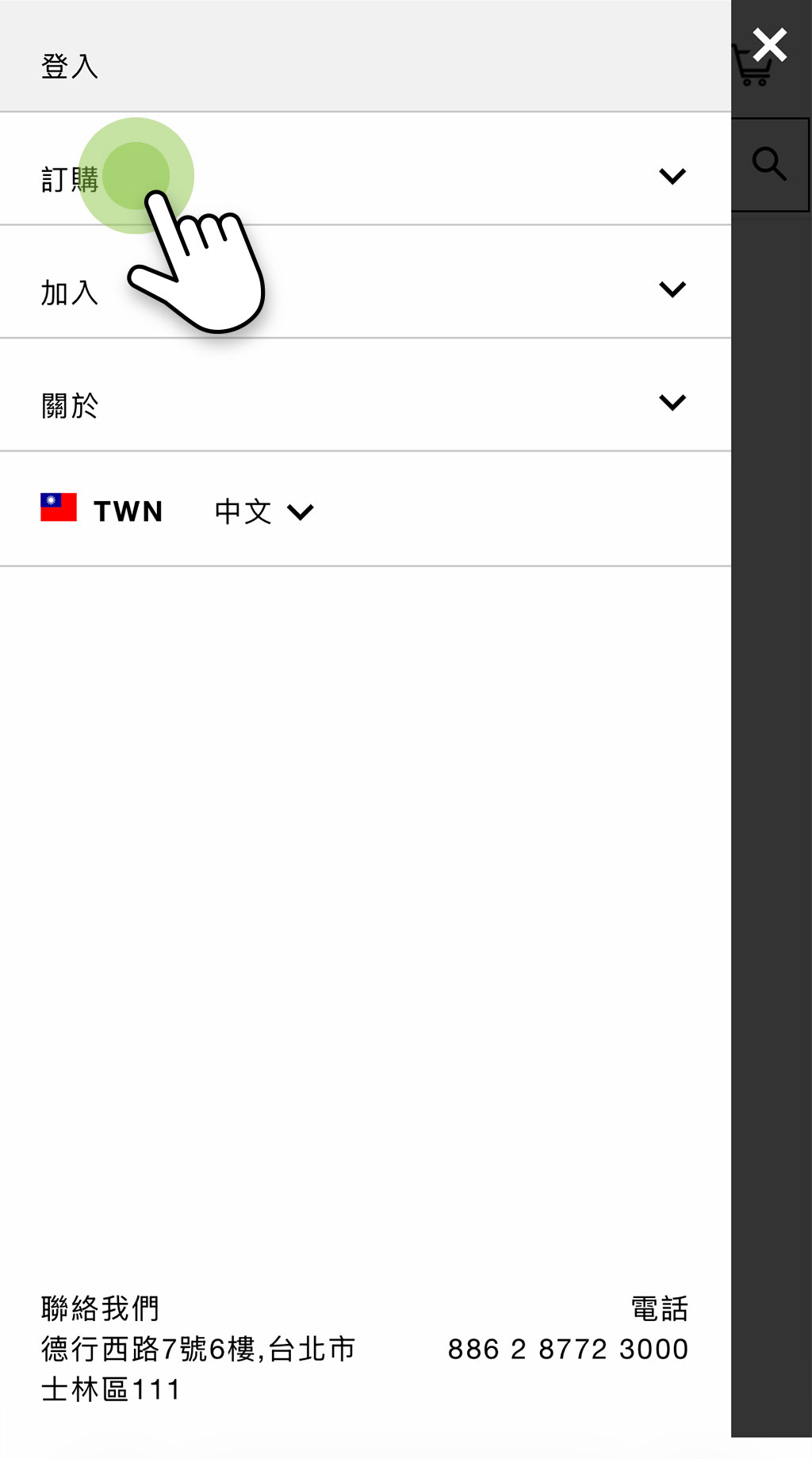This screenshot has width=812, height=1459.
Task: Select the TWN country option
Action: [101, 510]
